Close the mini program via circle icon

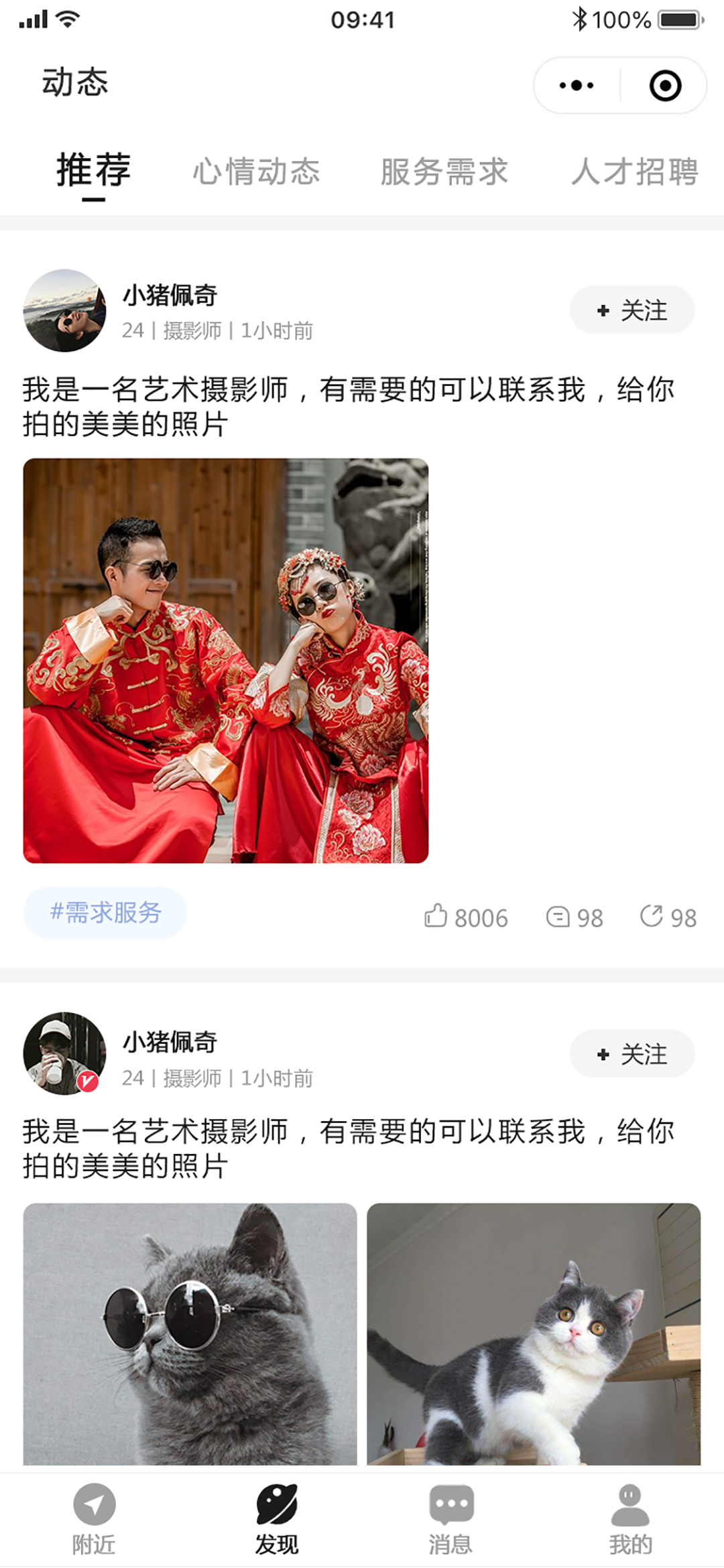click(665, 85)
